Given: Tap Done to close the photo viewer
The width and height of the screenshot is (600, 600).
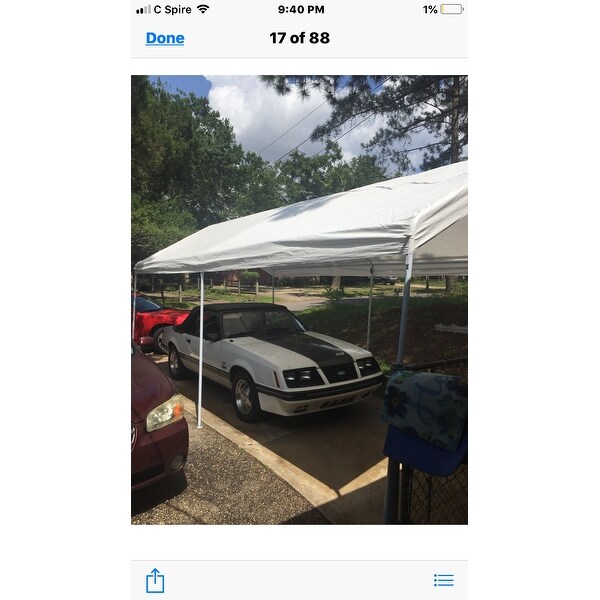Looking at the screenshot, I should coord(165,38).
